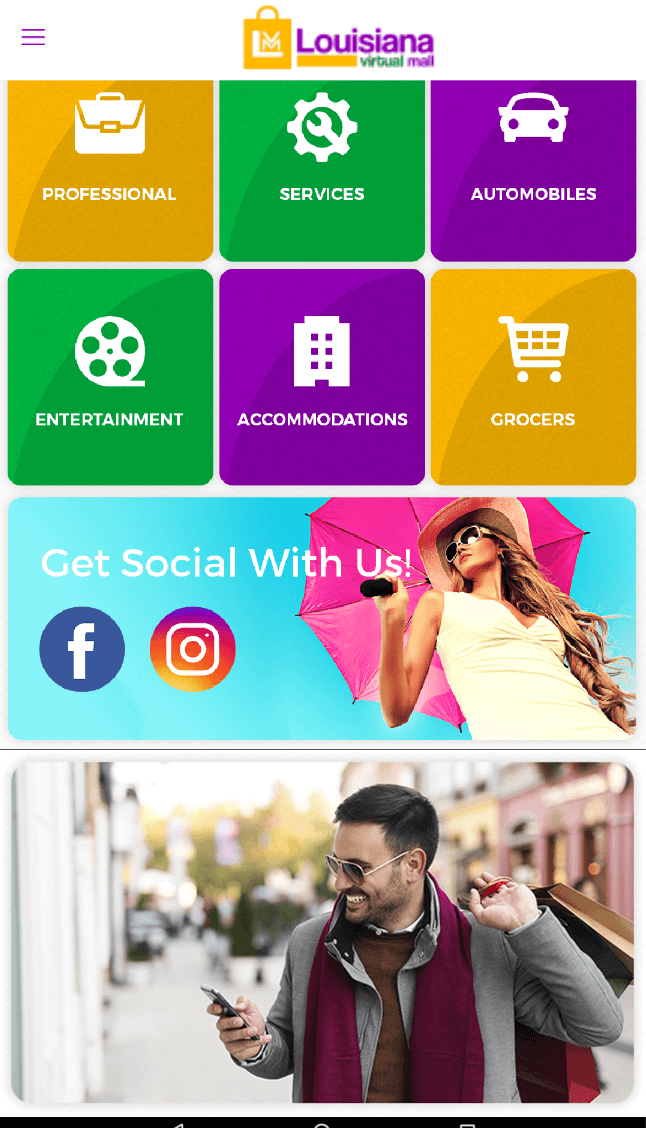Browse the Automobiles category
This screenshot has width=646, height=1128.
(x=533, y=170)
